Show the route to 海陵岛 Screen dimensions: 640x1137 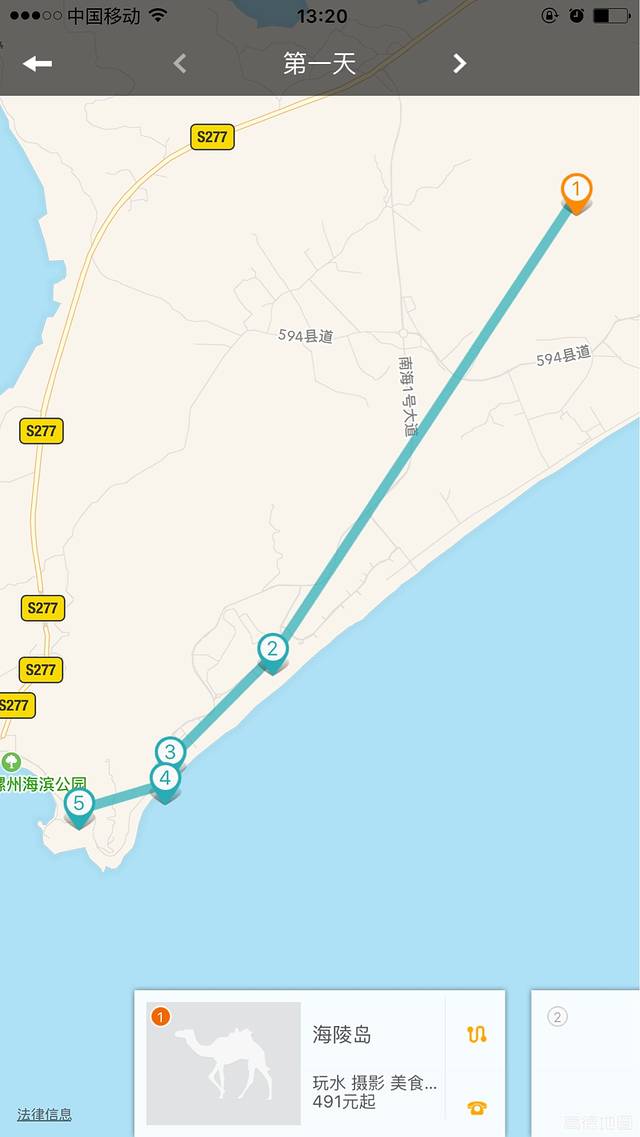click(x=476, y=1034)
